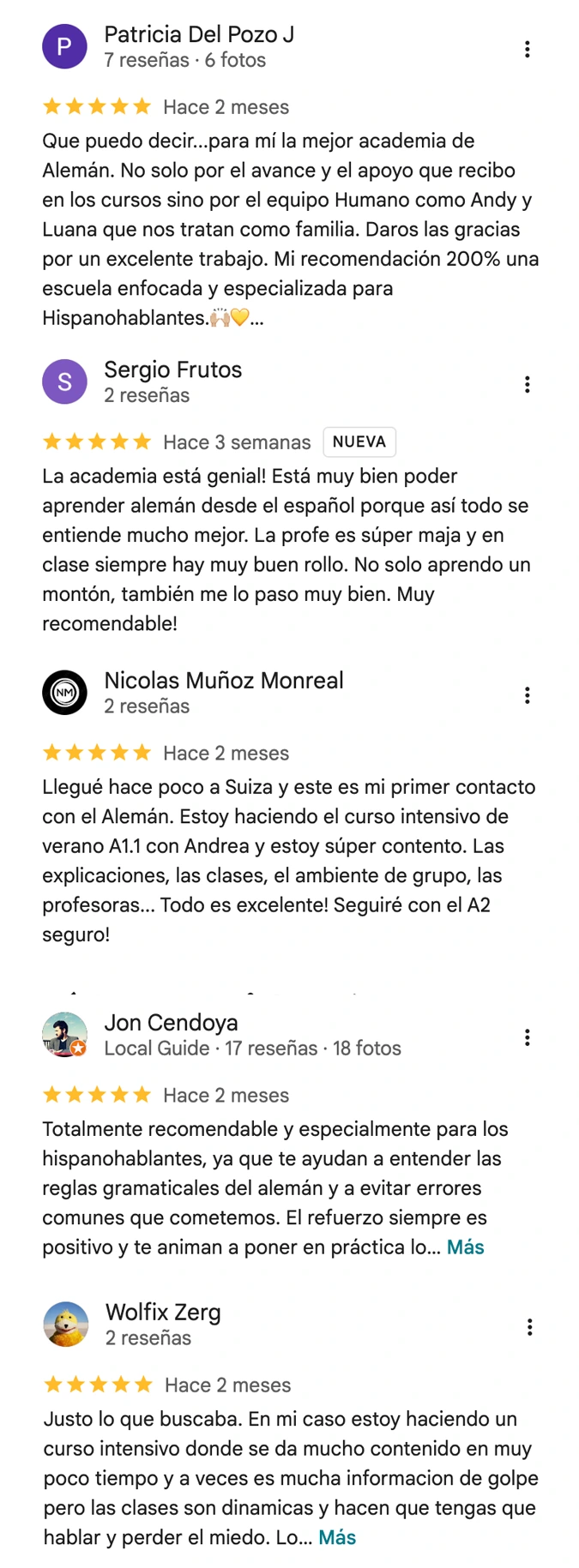Expand Wolfix Zerg's review with Más
Screen dimensions: 579x1568
pos(337,1538)
